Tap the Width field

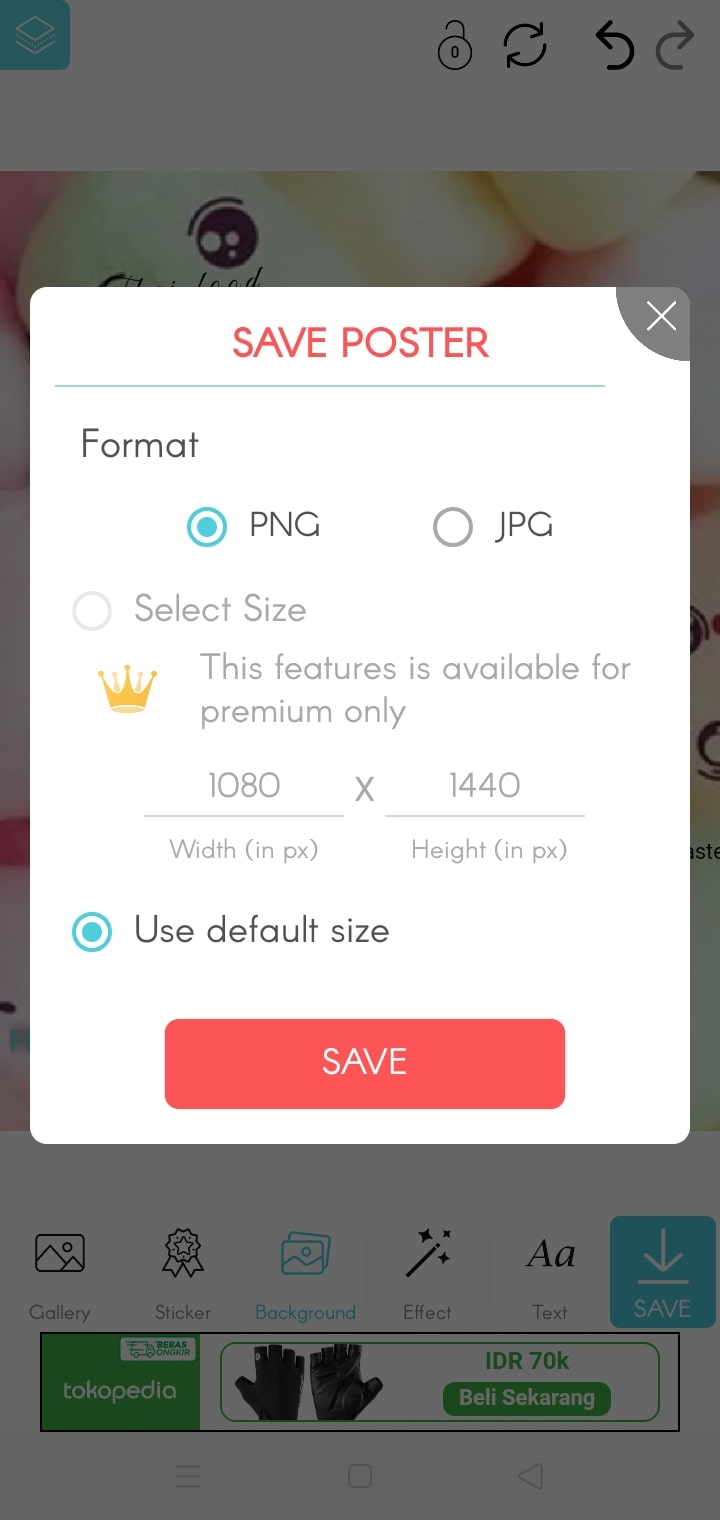pos(244,787)
